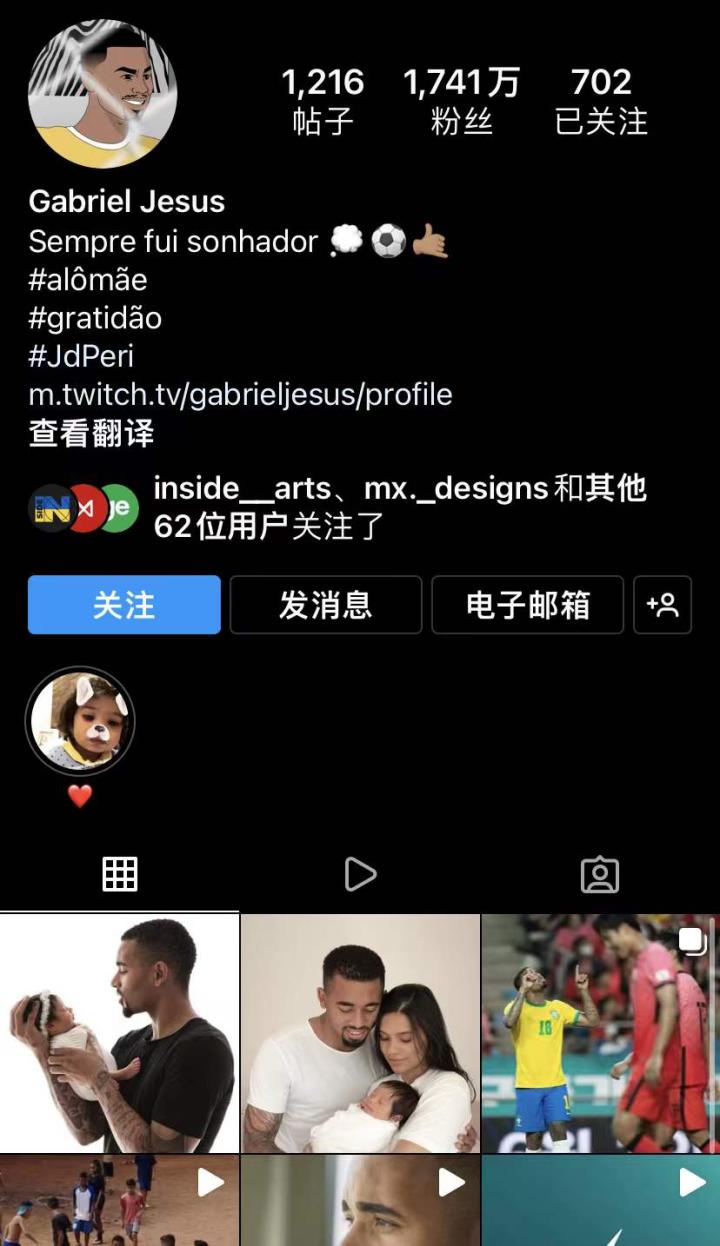
Task: Open the football match multi-photo post
Action: [x=600, y=1033]
